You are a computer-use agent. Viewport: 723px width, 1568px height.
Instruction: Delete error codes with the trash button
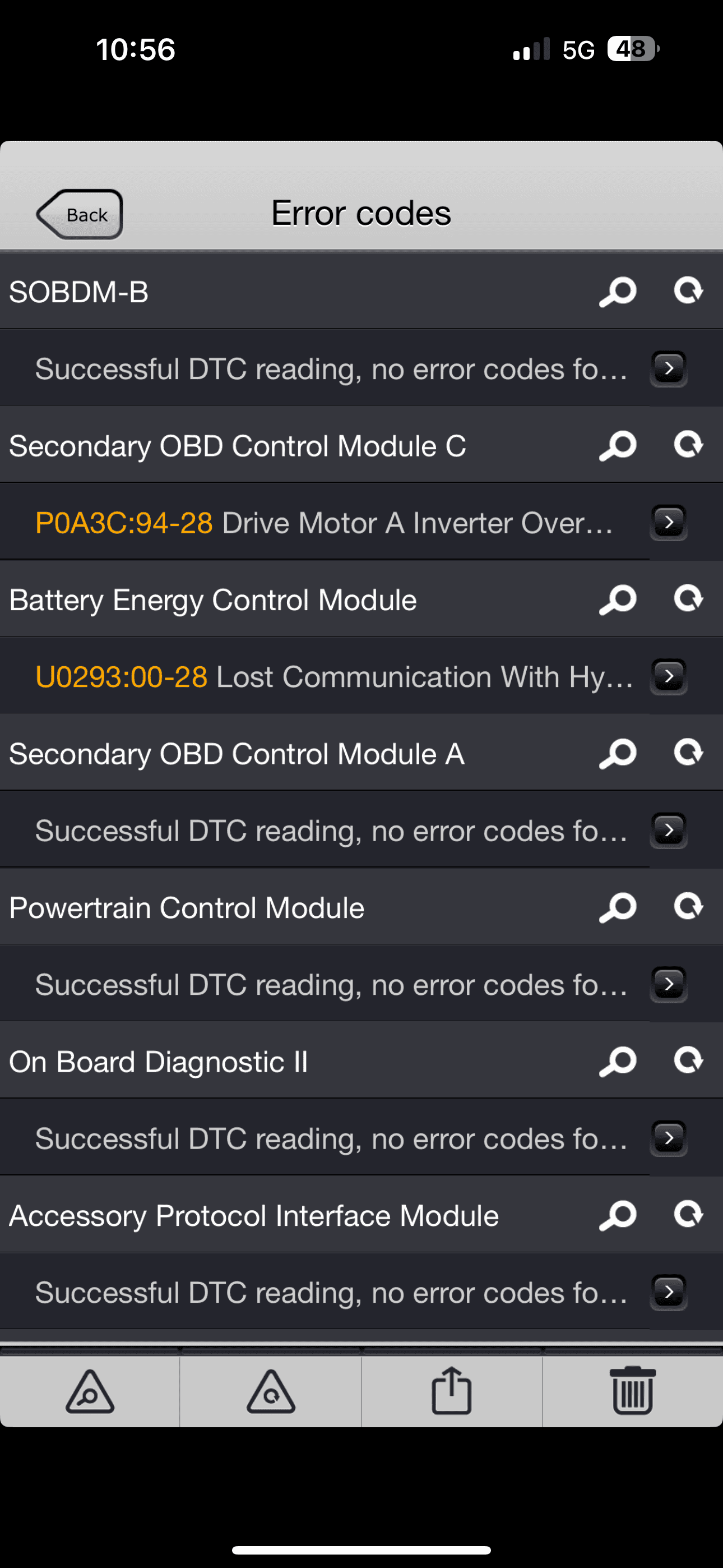click(632, 1391)
